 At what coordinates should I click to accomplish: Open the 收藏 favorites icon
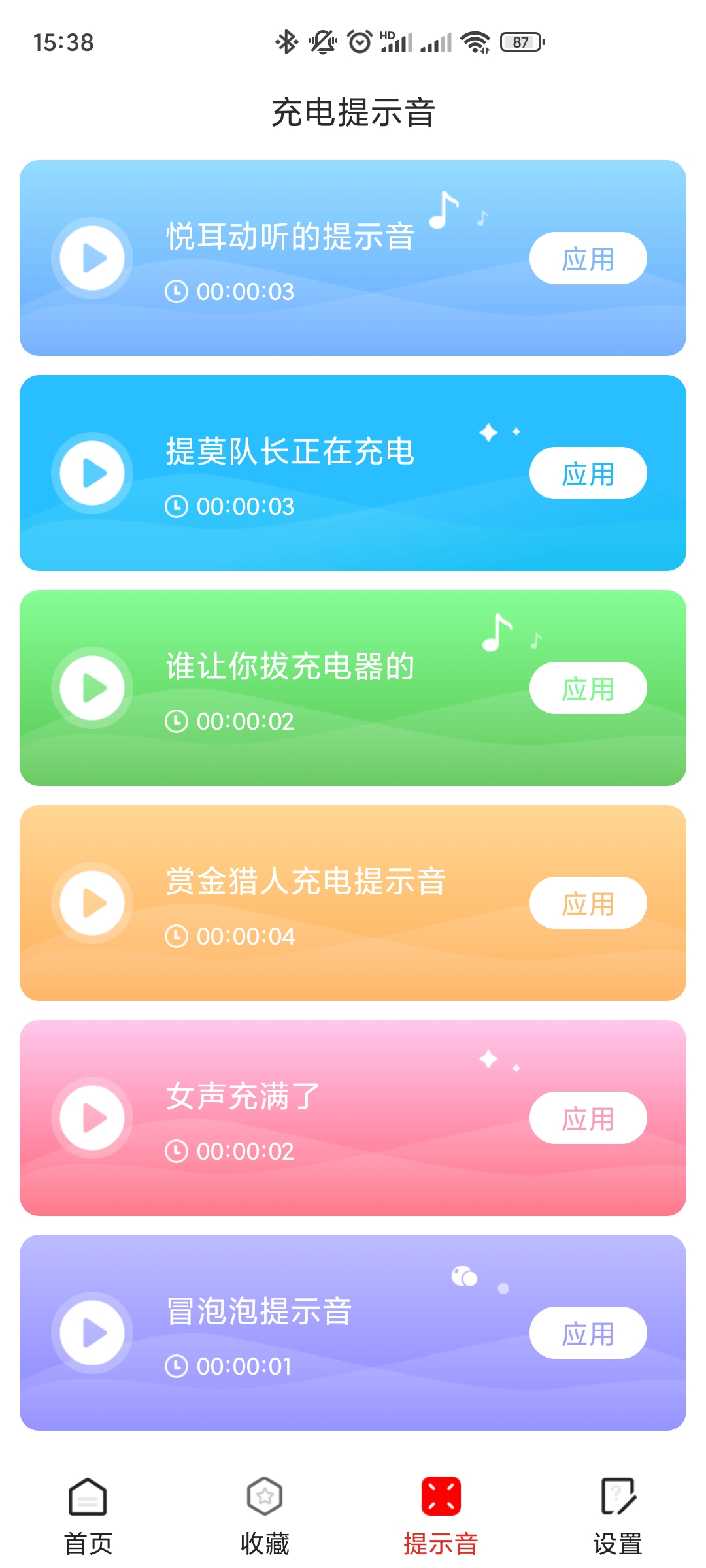pos(265,1496)
